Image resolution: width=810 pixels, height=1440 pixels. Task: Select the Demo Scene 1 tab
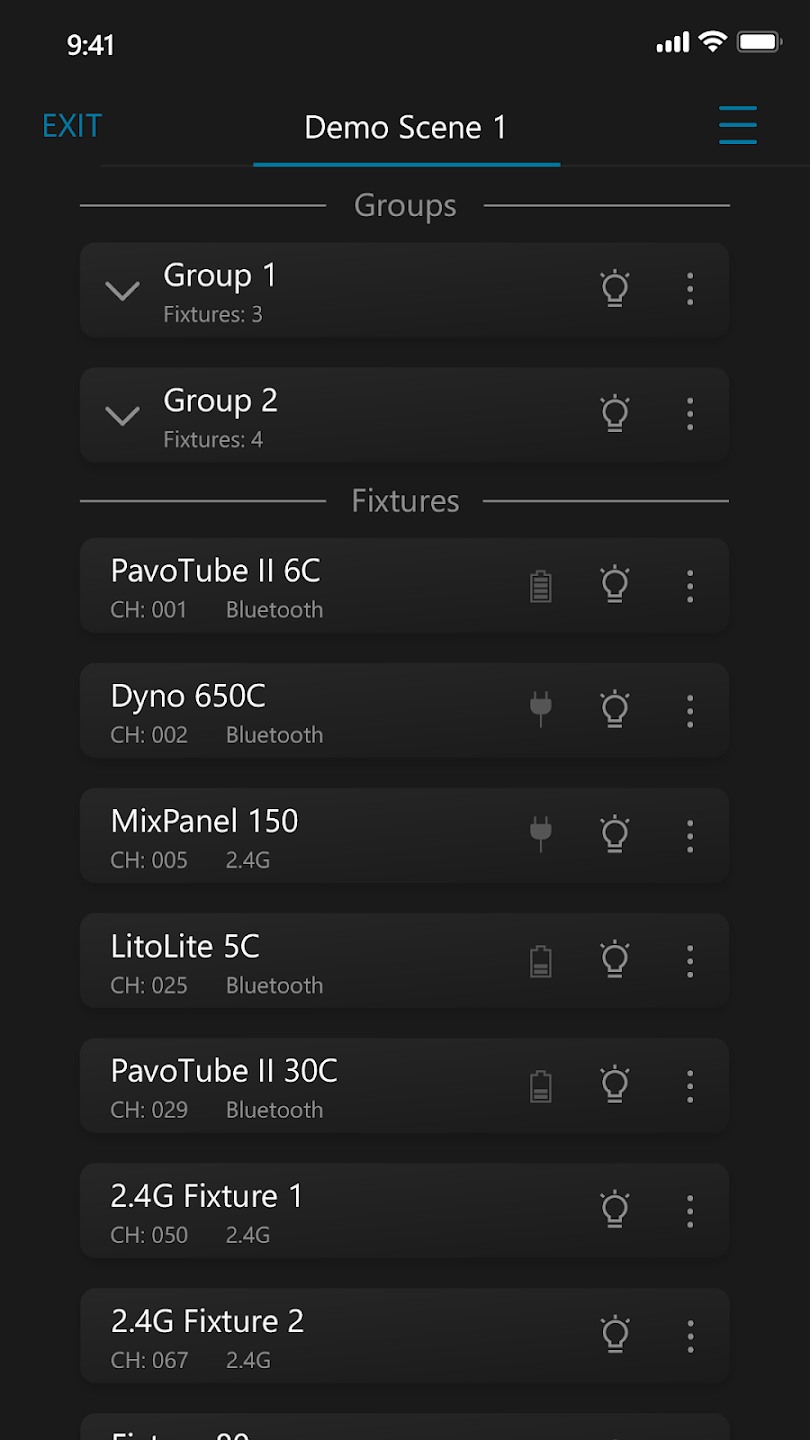click(x=406, y=127)
